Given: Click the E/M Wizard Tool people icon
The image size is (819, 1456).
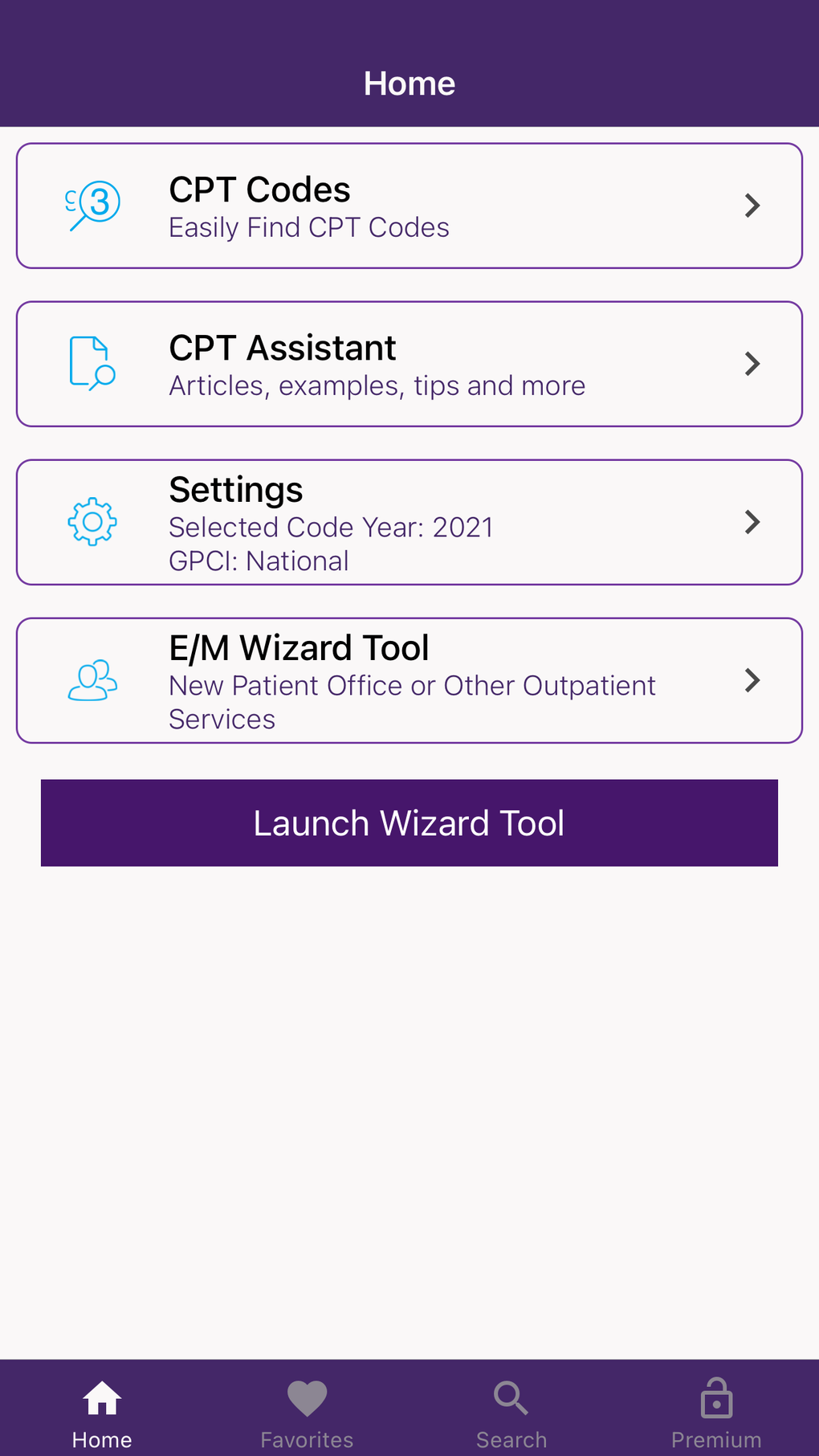Looking at the screenshot, I should [91, 680].
